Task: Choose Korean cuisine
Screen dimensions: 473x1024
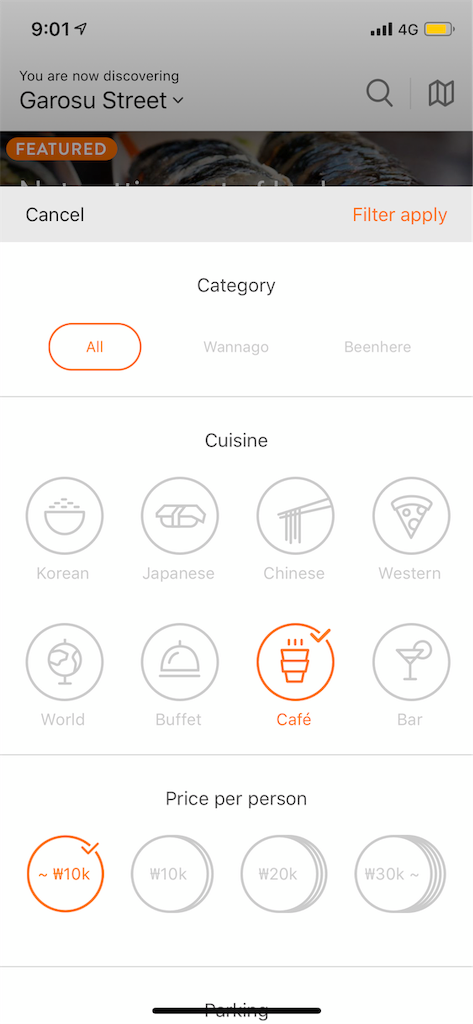Action: (63, 516)
